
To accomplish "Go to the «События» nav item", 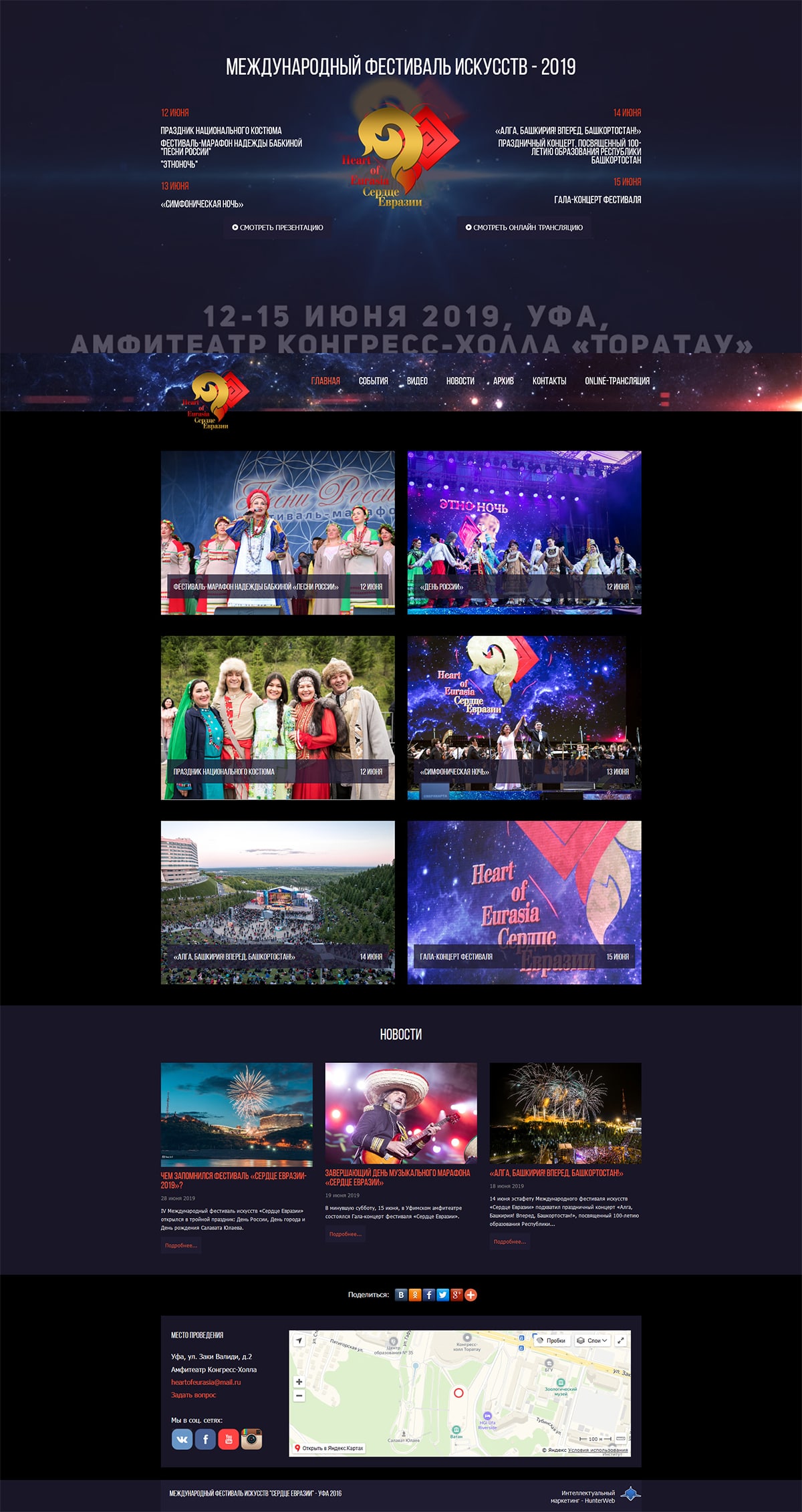I will point(373,381).
